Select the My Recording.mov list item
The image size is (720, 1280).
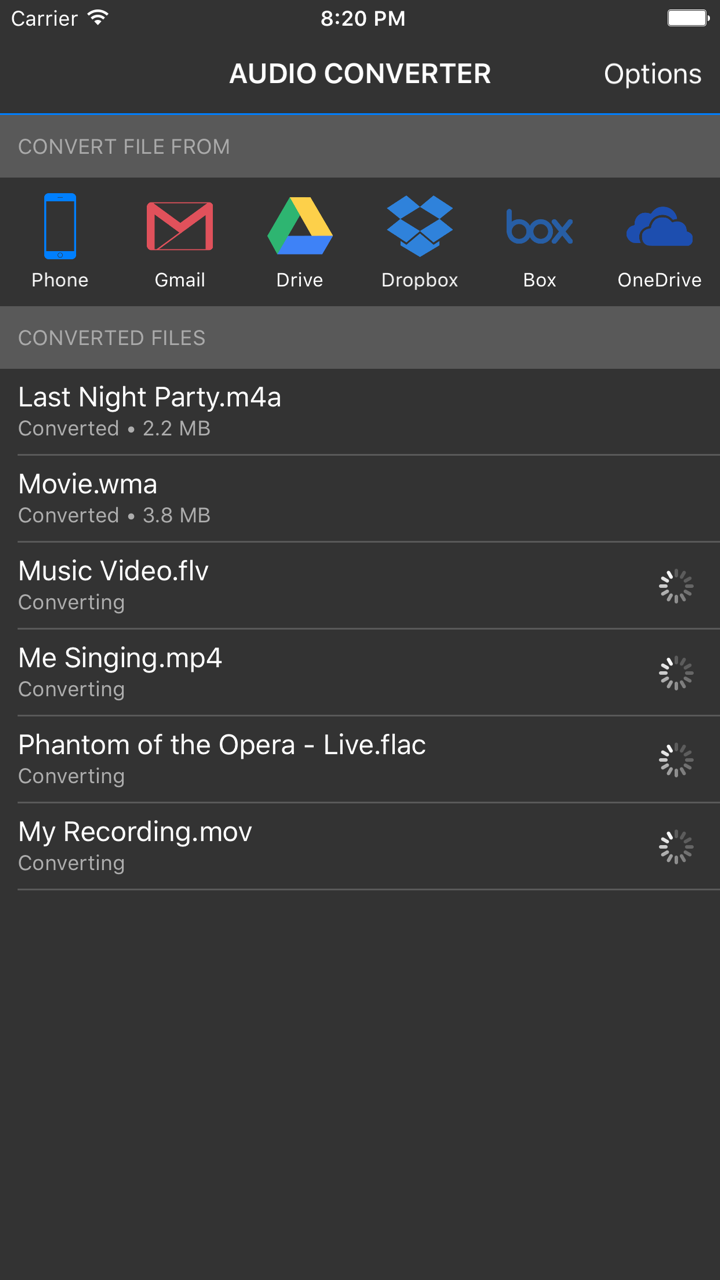pos(300,845)
